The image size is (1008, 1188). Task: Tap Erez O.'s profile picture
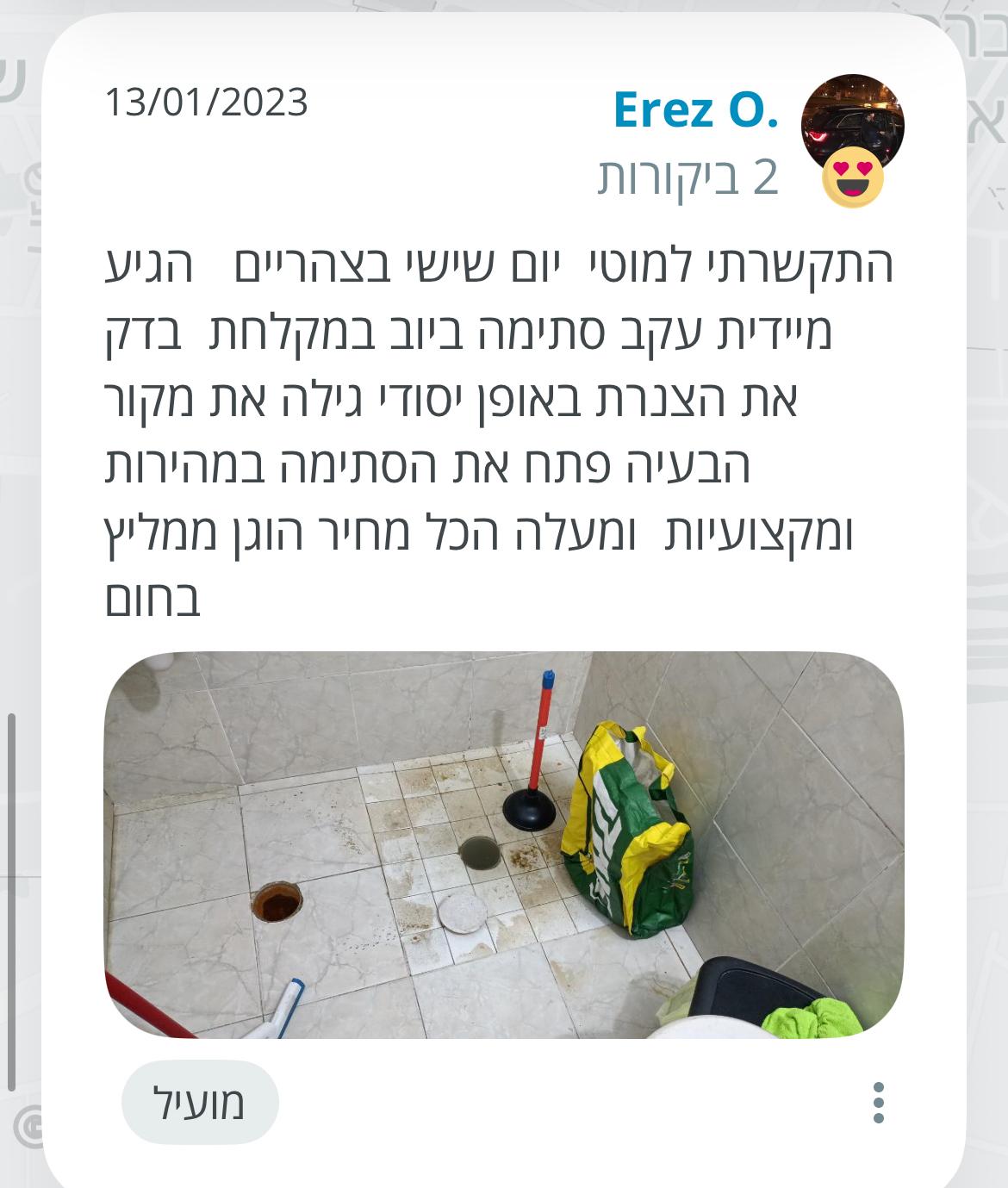852,123
